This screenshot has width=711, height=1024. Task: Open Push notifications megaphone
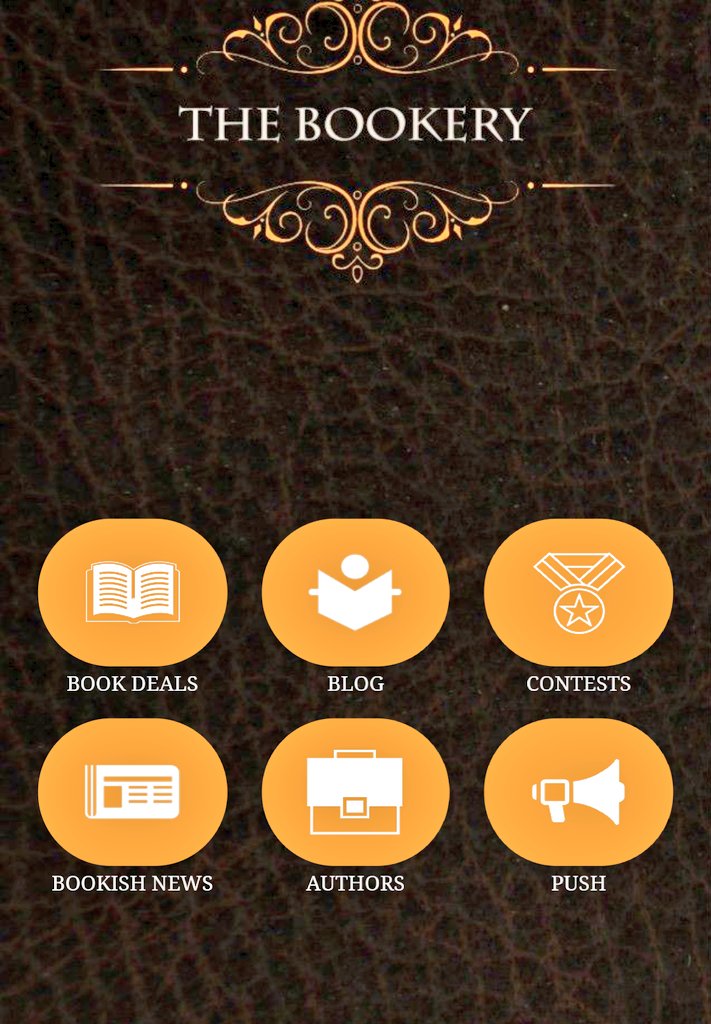(578, 792)
